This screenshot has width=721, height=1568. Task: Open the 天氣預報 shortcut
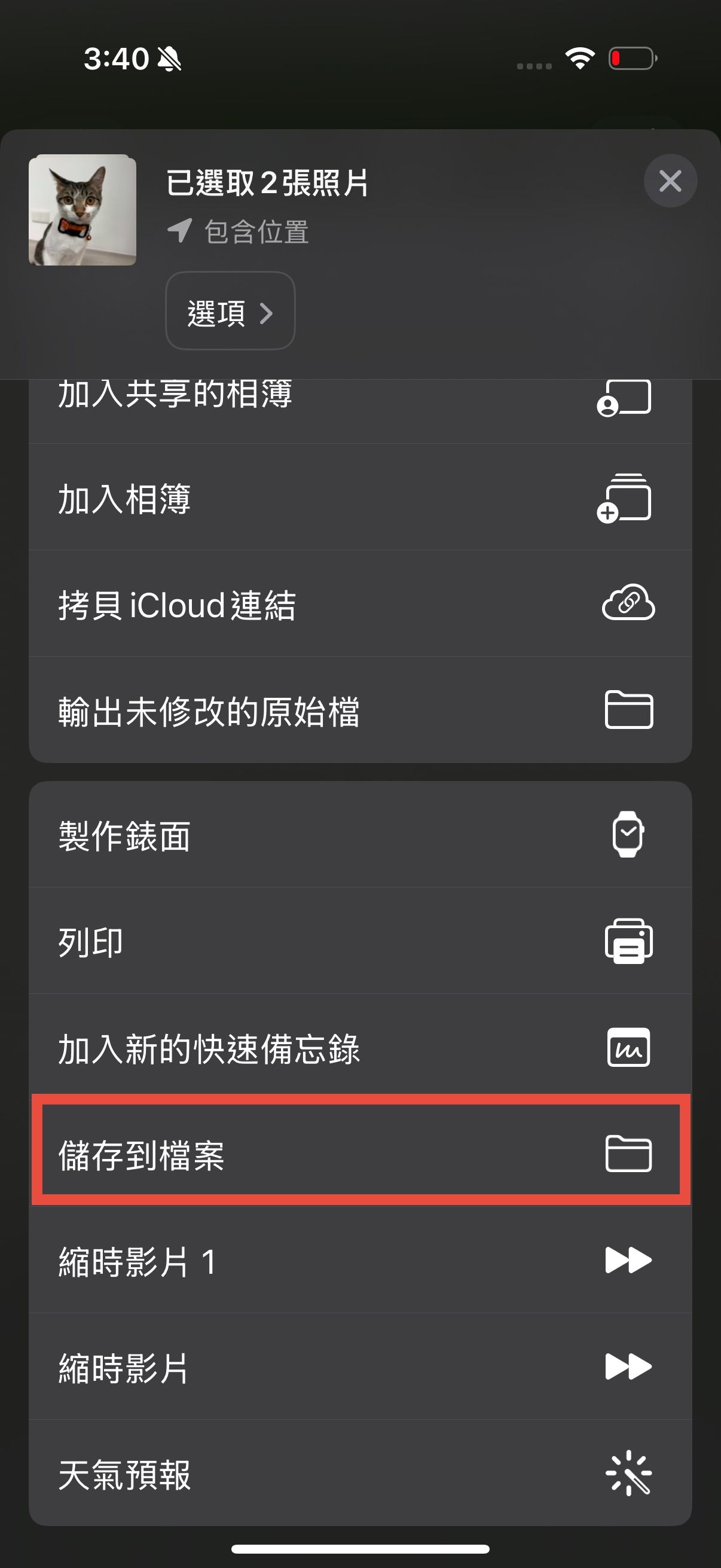click(x=359, y=1473)
